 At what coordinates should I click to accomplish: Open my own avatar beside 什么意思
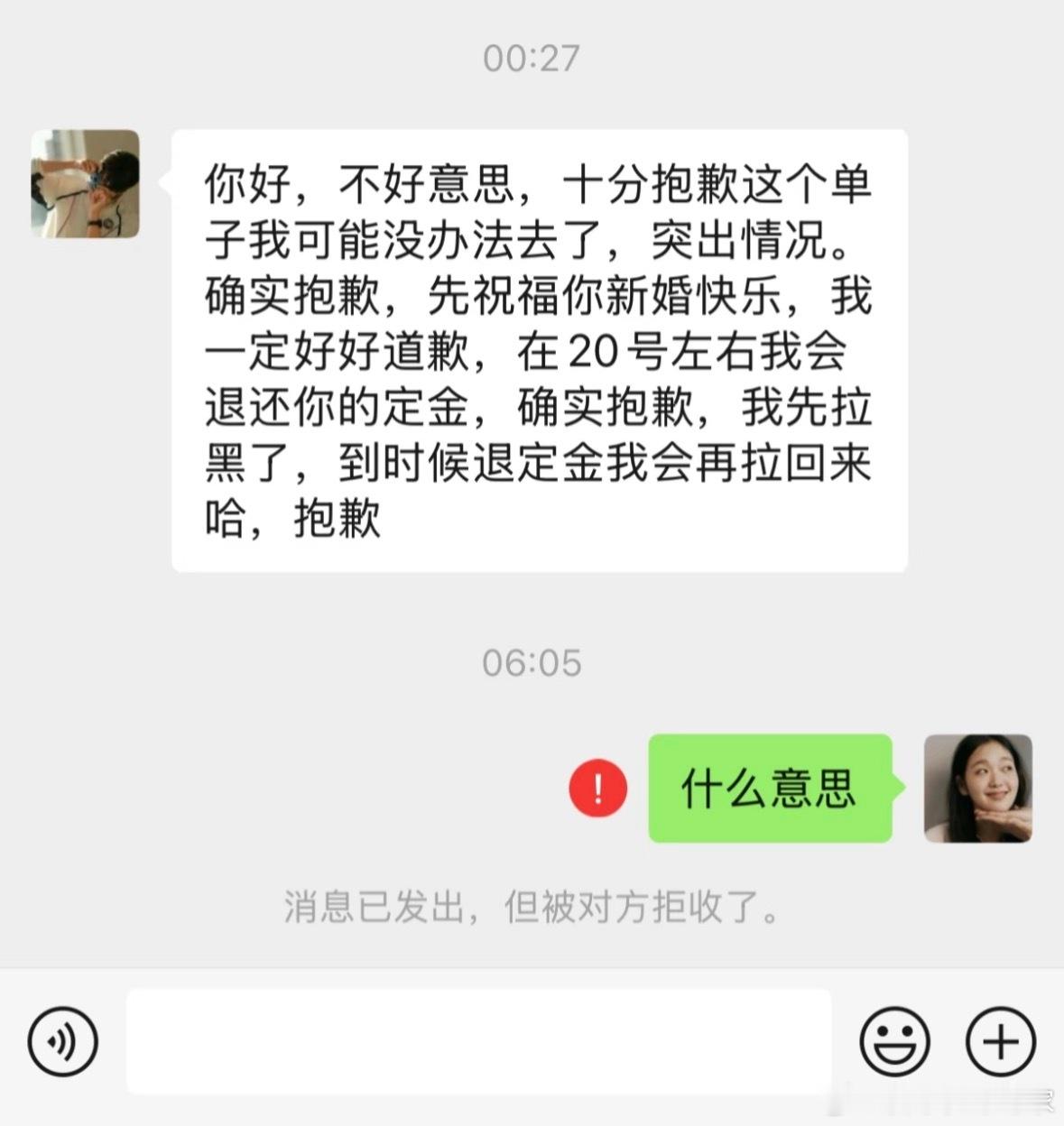(977, 788)
